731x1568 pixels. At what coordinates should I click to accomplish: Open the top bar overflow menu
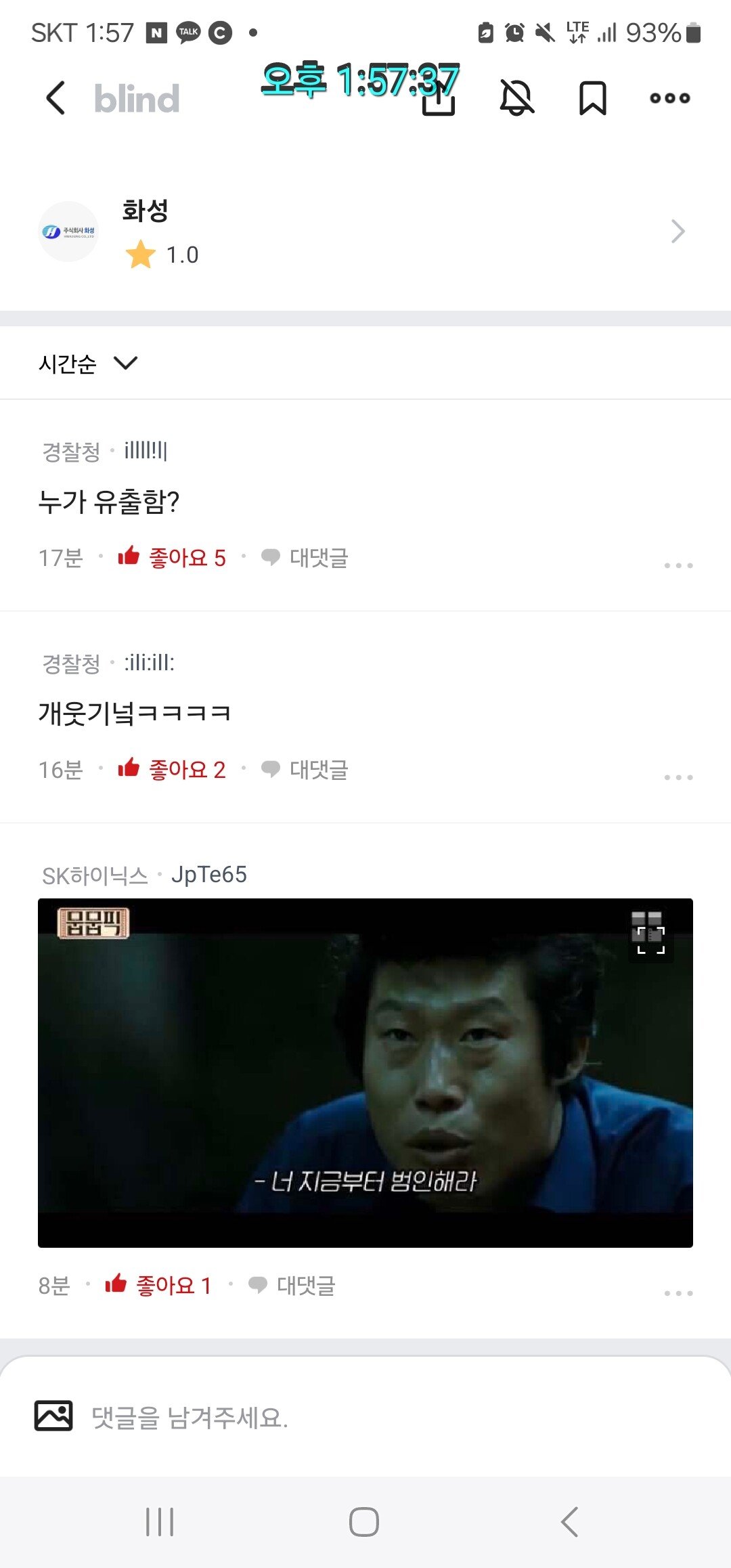[669, 98]
